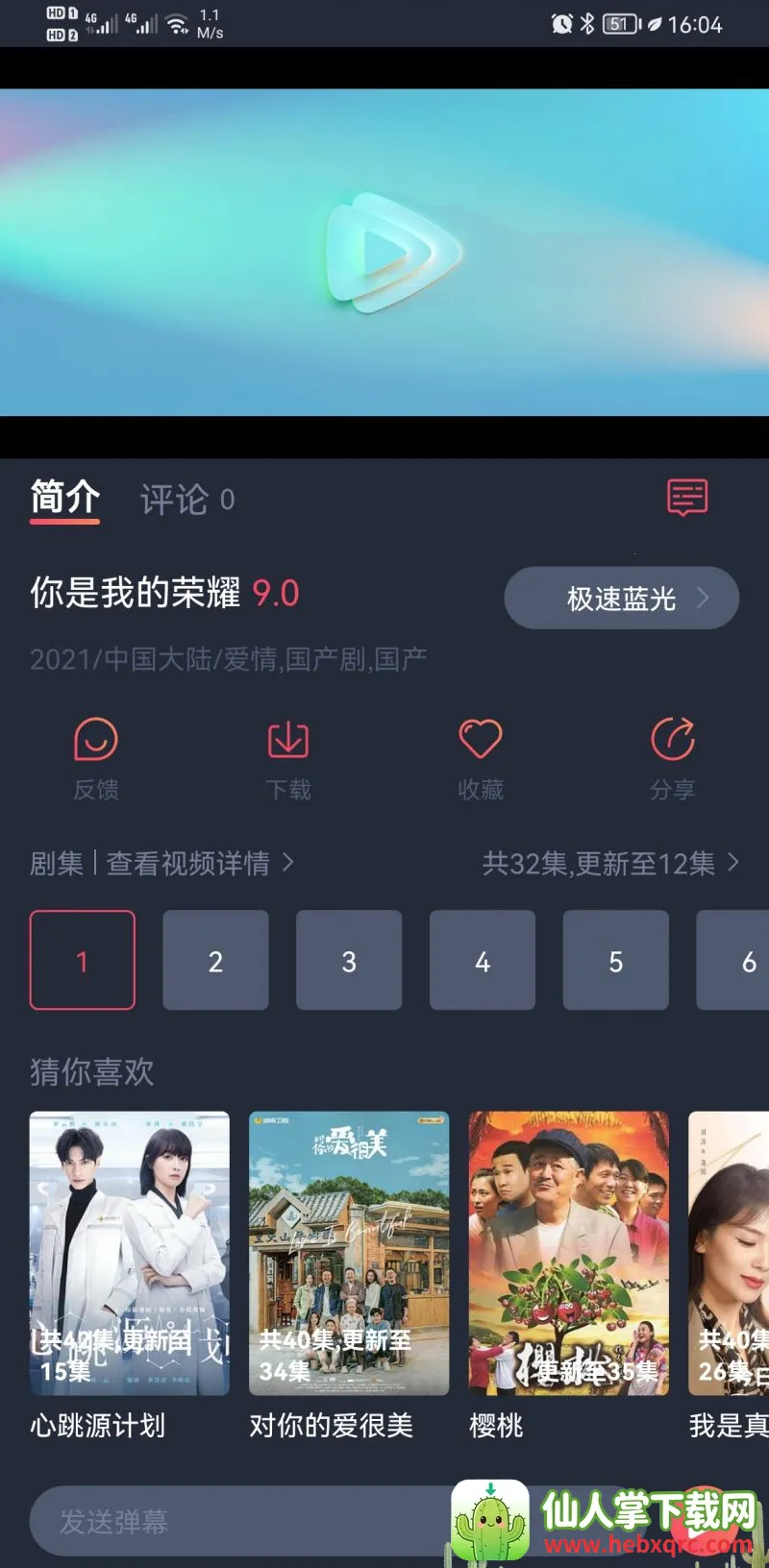Open the 评论 comments tab
The width and height of the screenshot is (769, 1568).
(x=186, y=500)
